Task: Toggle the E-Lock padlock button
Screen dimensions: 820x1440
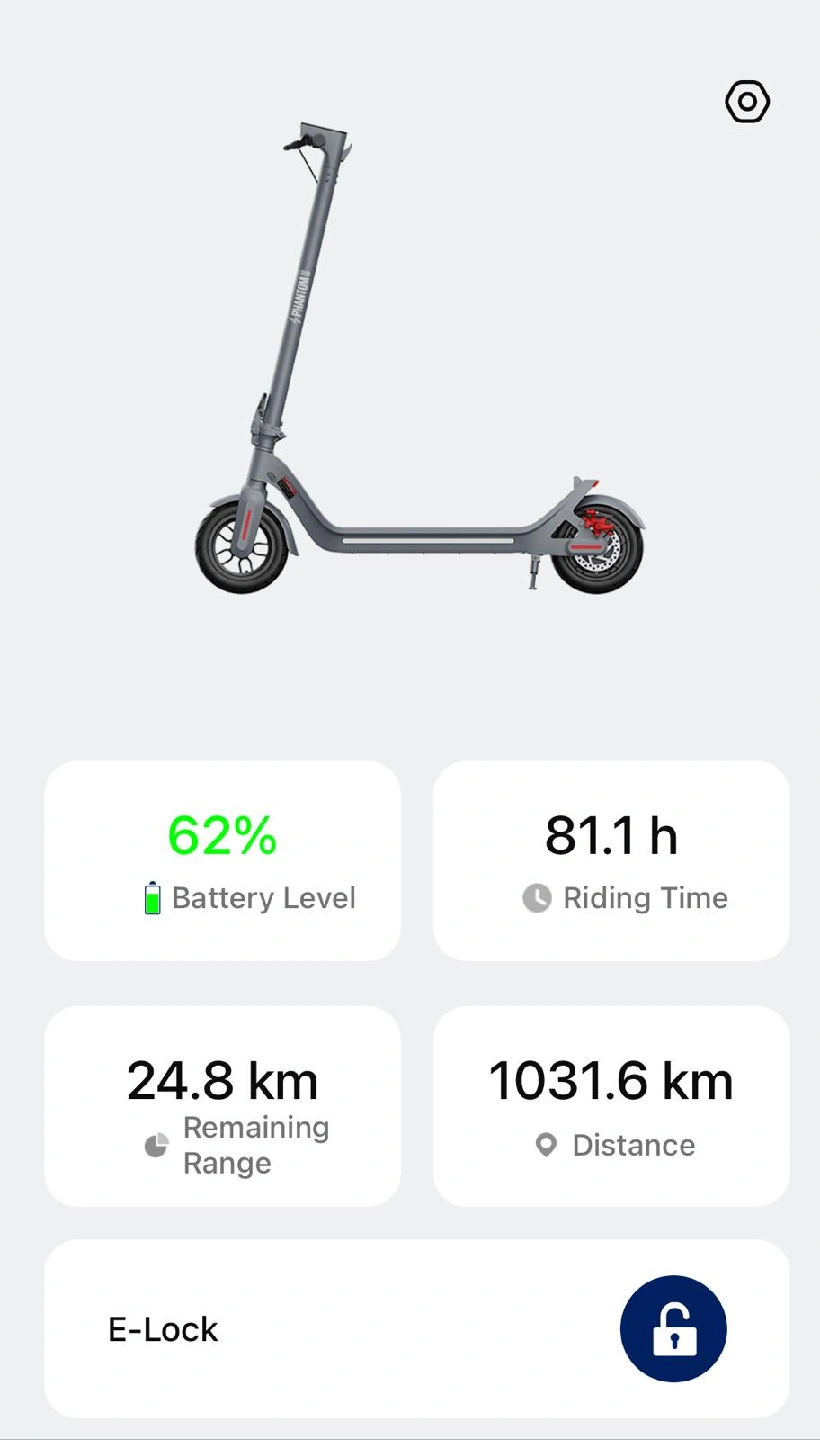Action: point(673,1329)
